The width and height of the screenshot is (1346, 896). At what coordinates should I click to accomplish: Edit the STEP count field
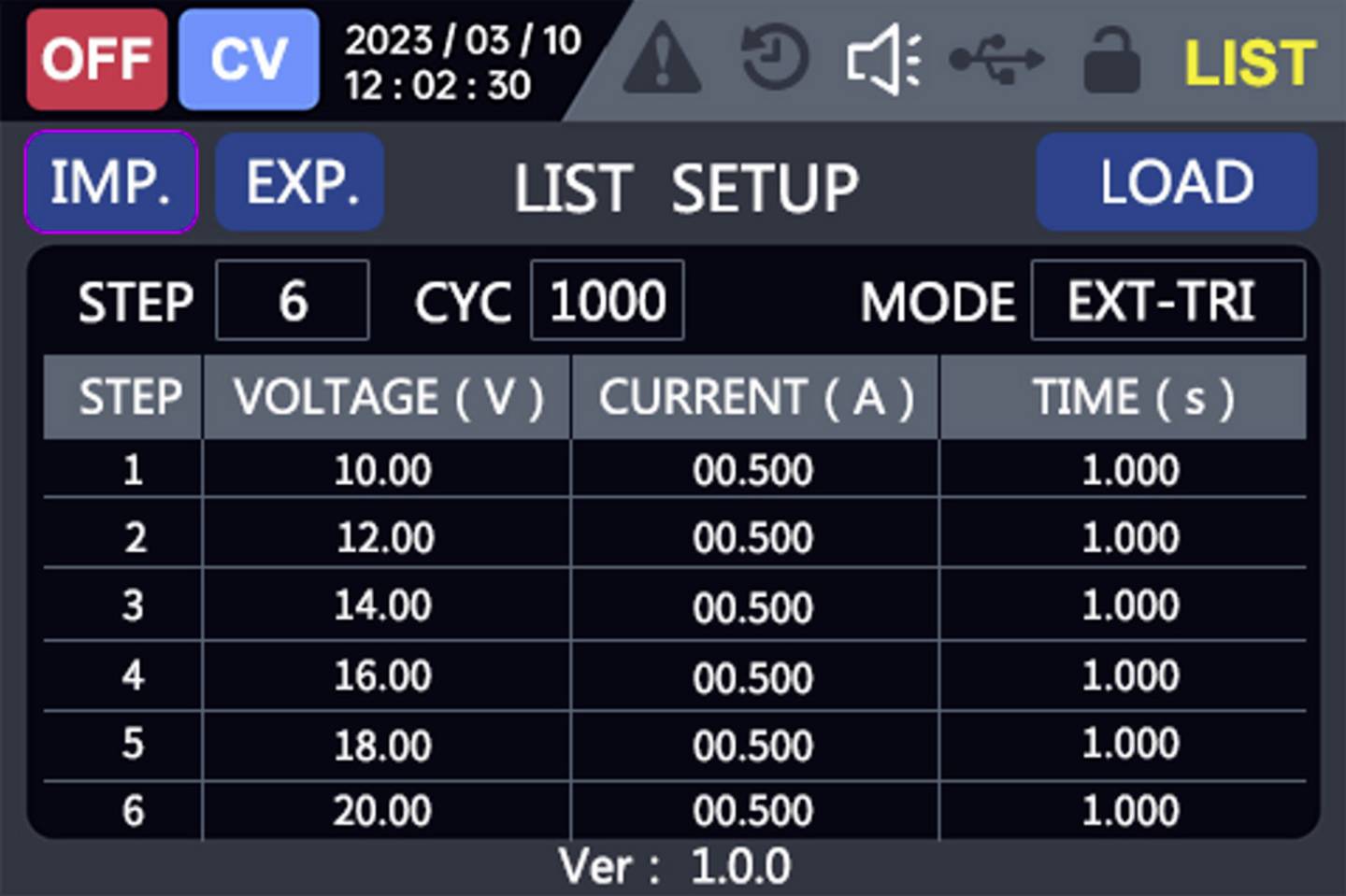click(x=293, y=301)
